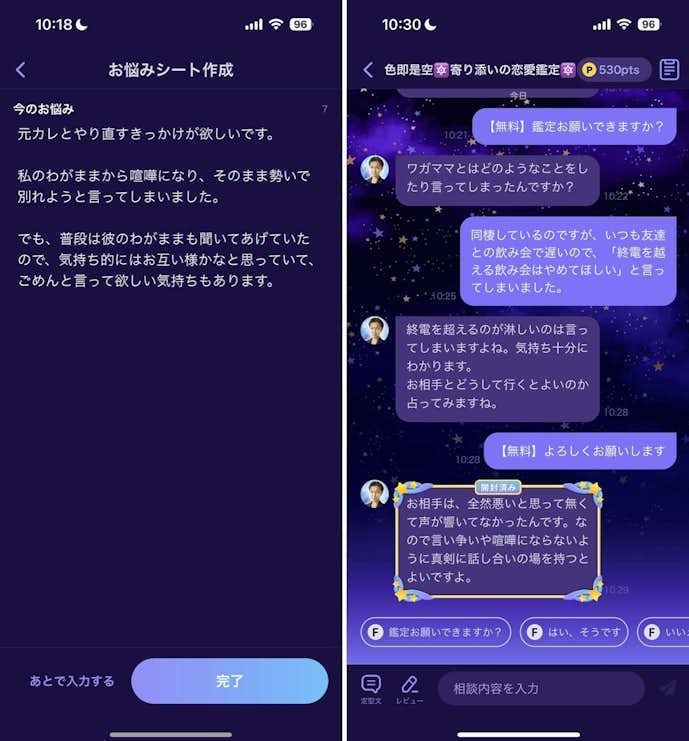Select the 鑑定お願いできますか？ quick reply chip
Viewport: 689px width, 741px height.
436,632
